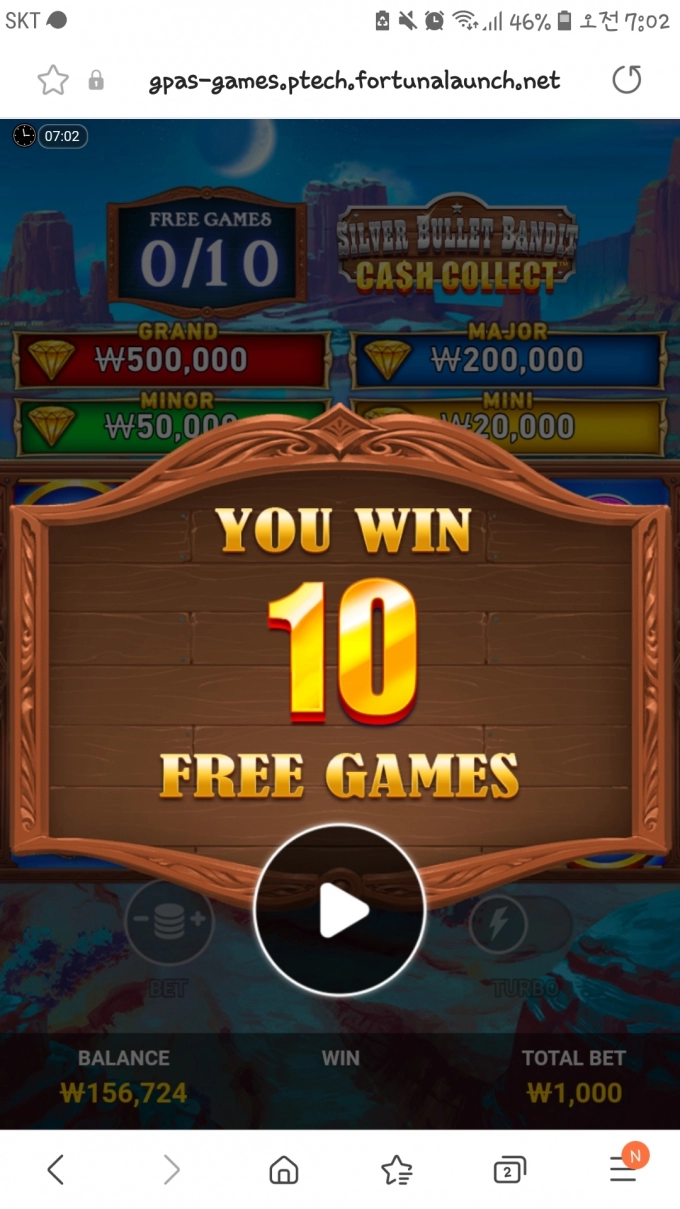Show the open tabs switcher
The image size is (680, 1209).
pyautogui.click(x=509, y=1169)
